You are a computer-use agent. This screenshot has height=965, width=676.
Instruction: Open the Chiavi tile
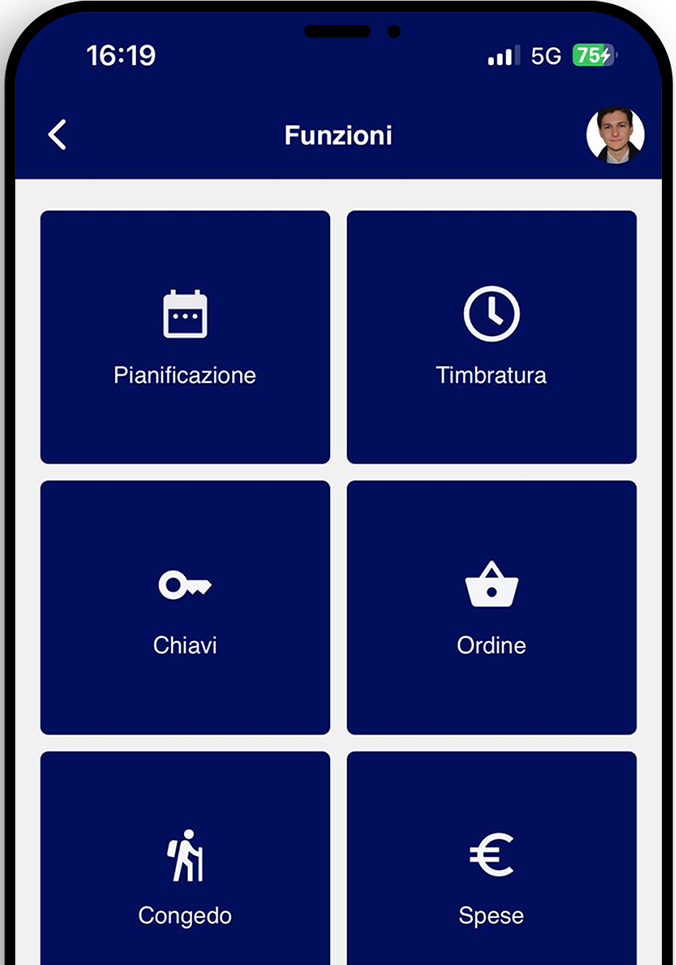pos(185,607)
